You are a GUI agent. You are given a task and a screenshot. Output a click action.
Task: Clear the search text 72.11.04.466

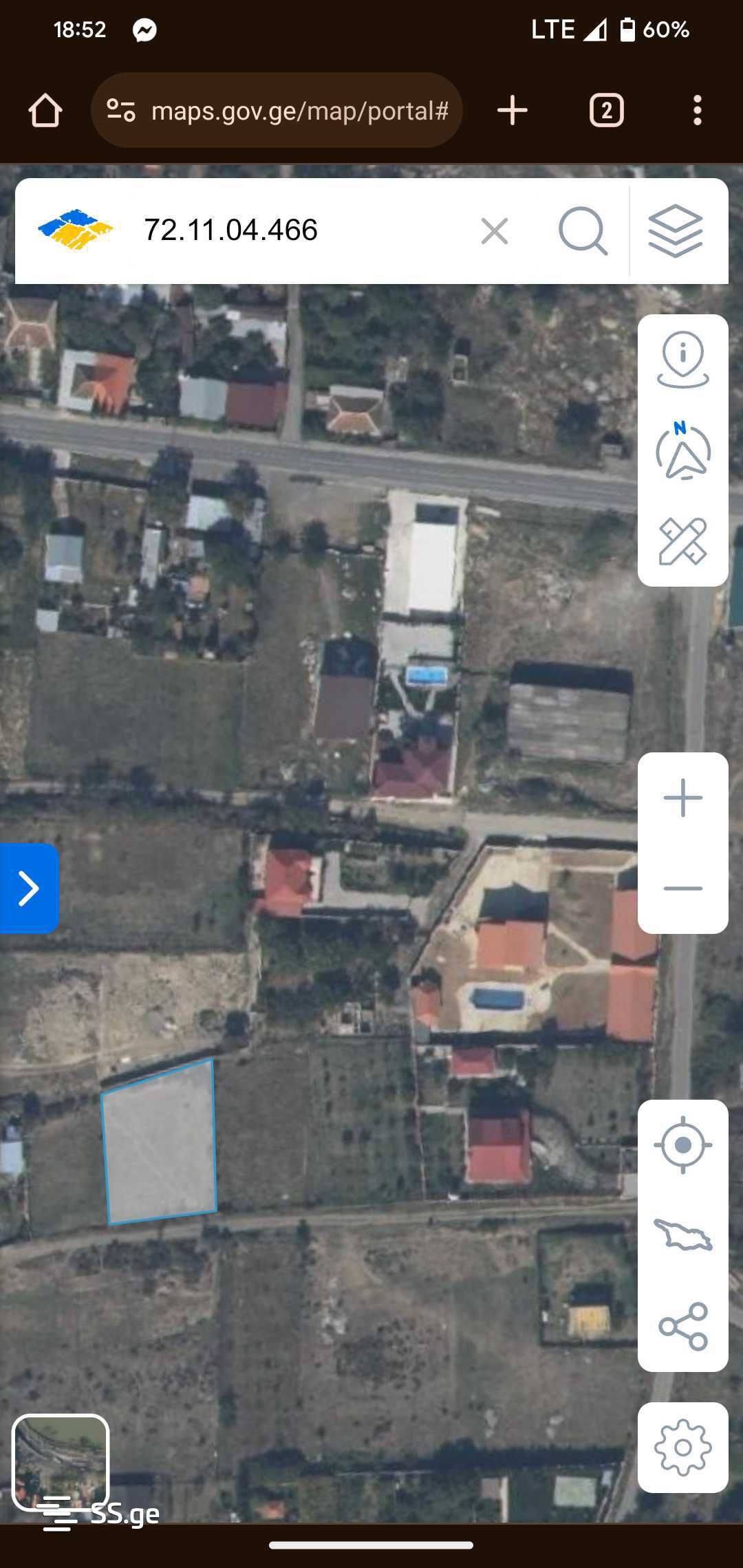[x=495, y=231]
